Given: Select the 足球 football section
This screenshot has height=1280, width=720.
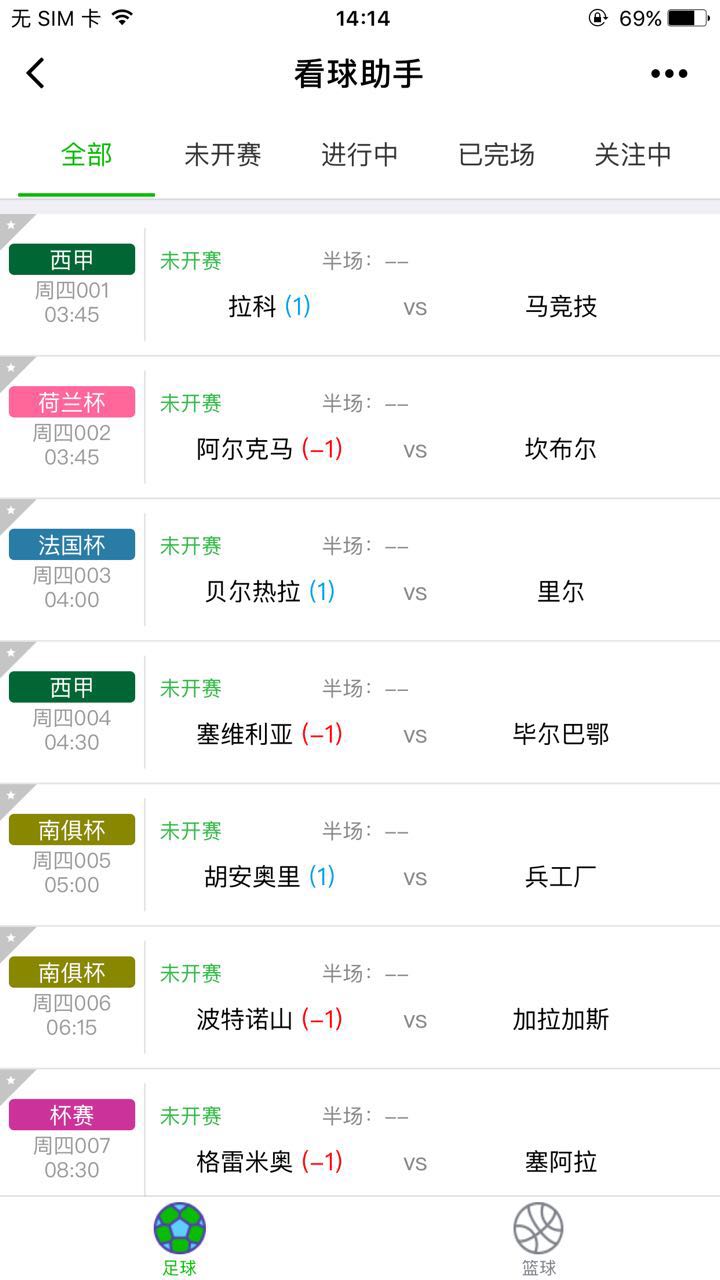Looking at the screenshot, I should click(x=180, y=1240).
